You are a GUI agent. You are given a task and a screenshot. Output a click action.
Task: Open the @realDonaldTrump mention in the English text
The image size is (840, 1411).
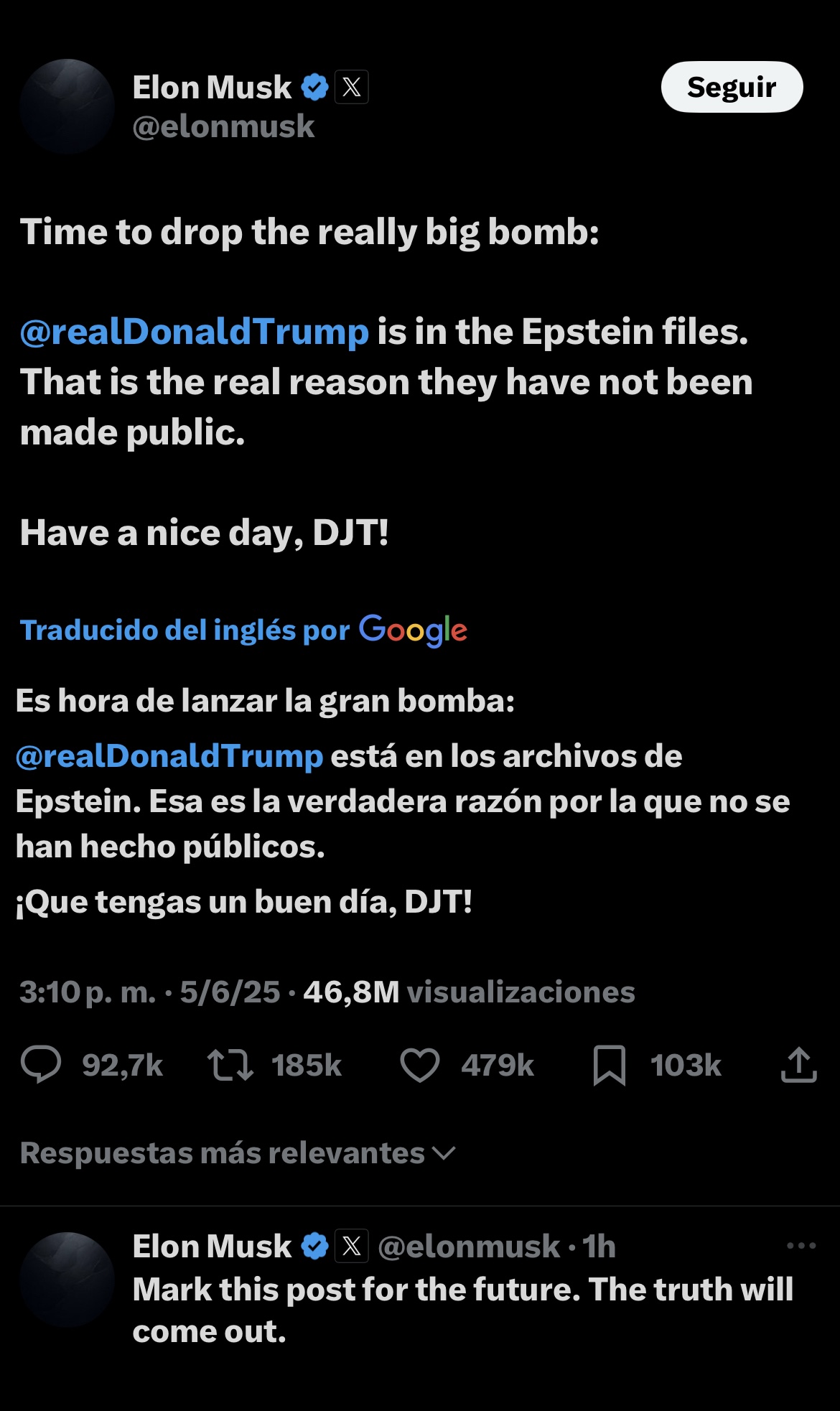pyautogui.click(x=195, y=332)
